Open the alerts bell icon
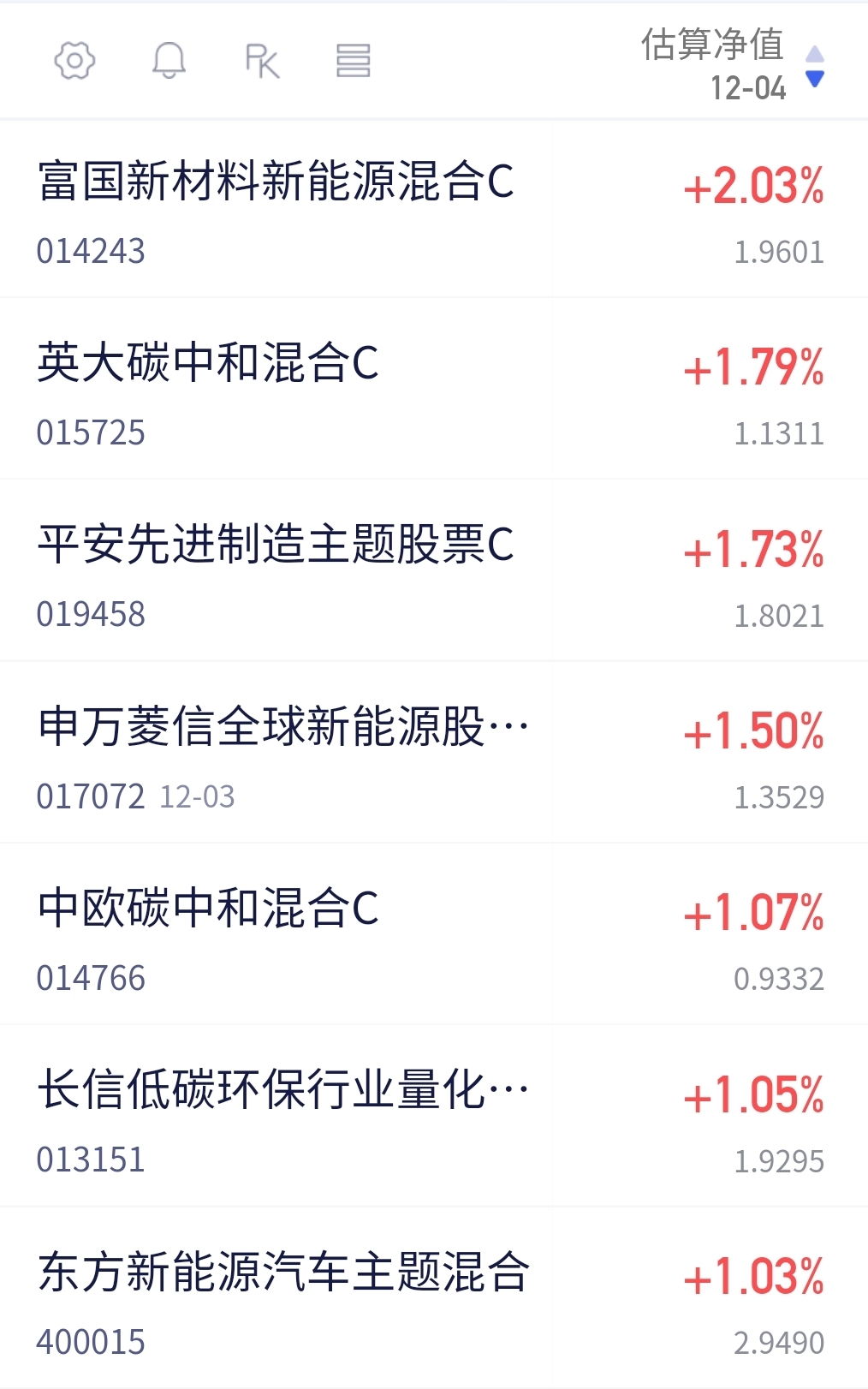The width and height of the screenshot is (868, 1389). click(169, 61)
